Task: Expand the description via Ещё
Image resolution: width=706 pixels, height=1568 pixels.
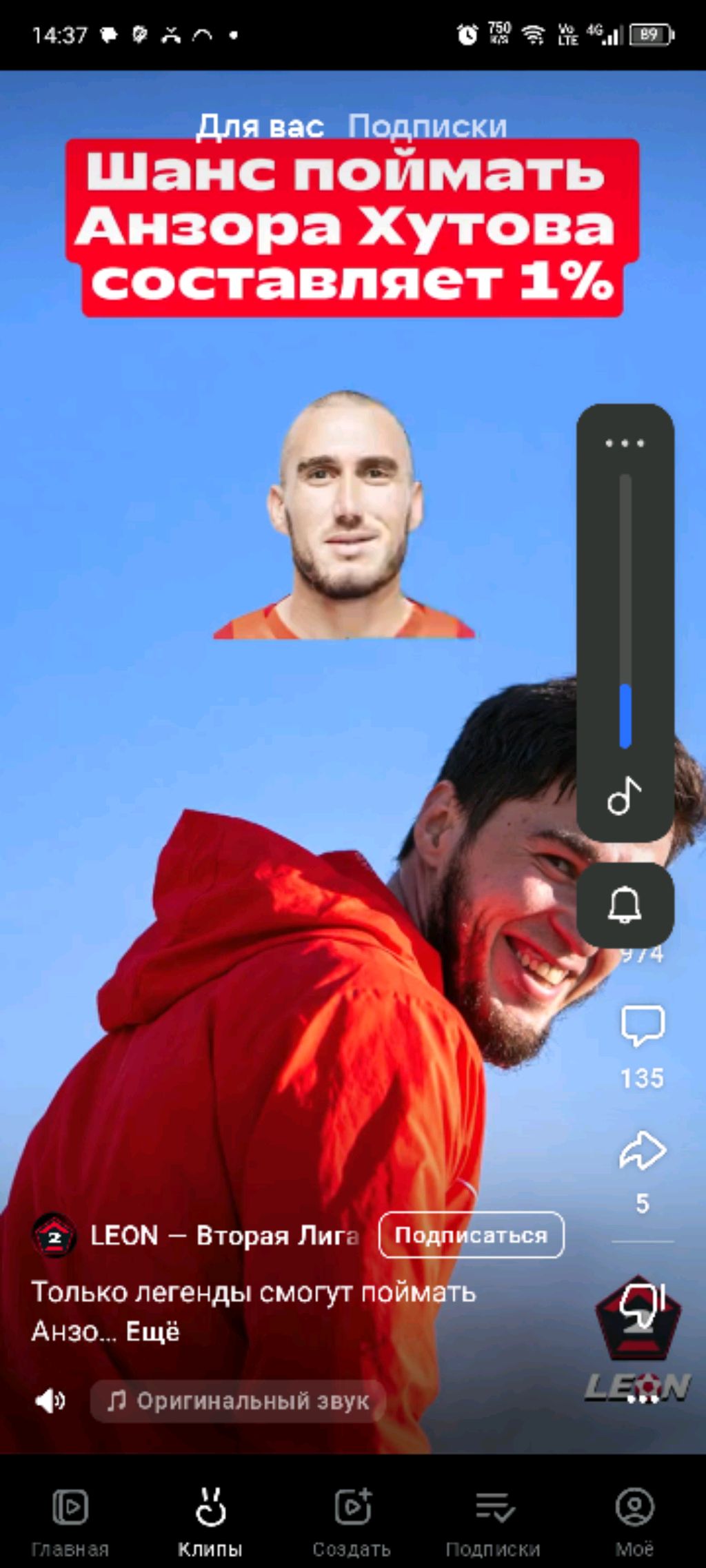Action: 152,1332
